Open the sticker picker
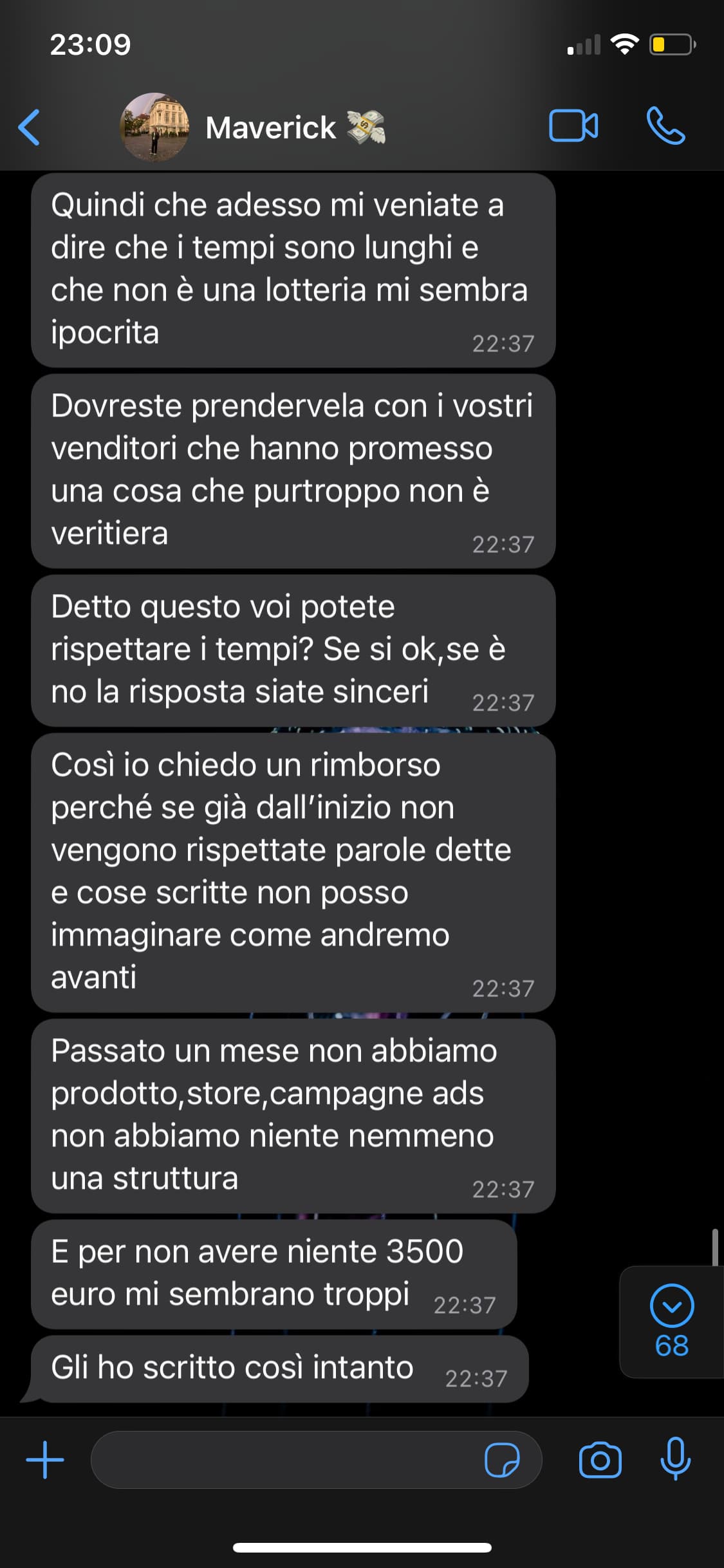 (502, 1459)
